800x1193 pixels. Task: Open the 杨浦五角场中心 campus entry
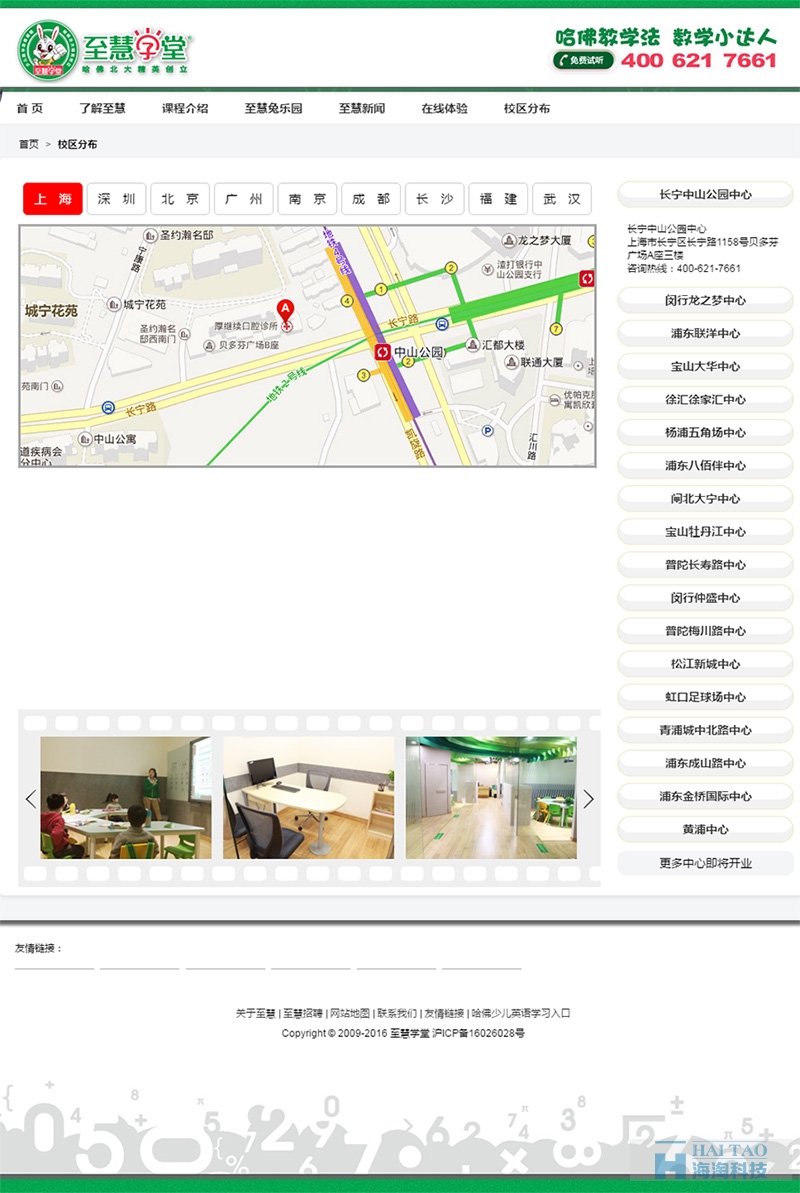pos(705,432)
